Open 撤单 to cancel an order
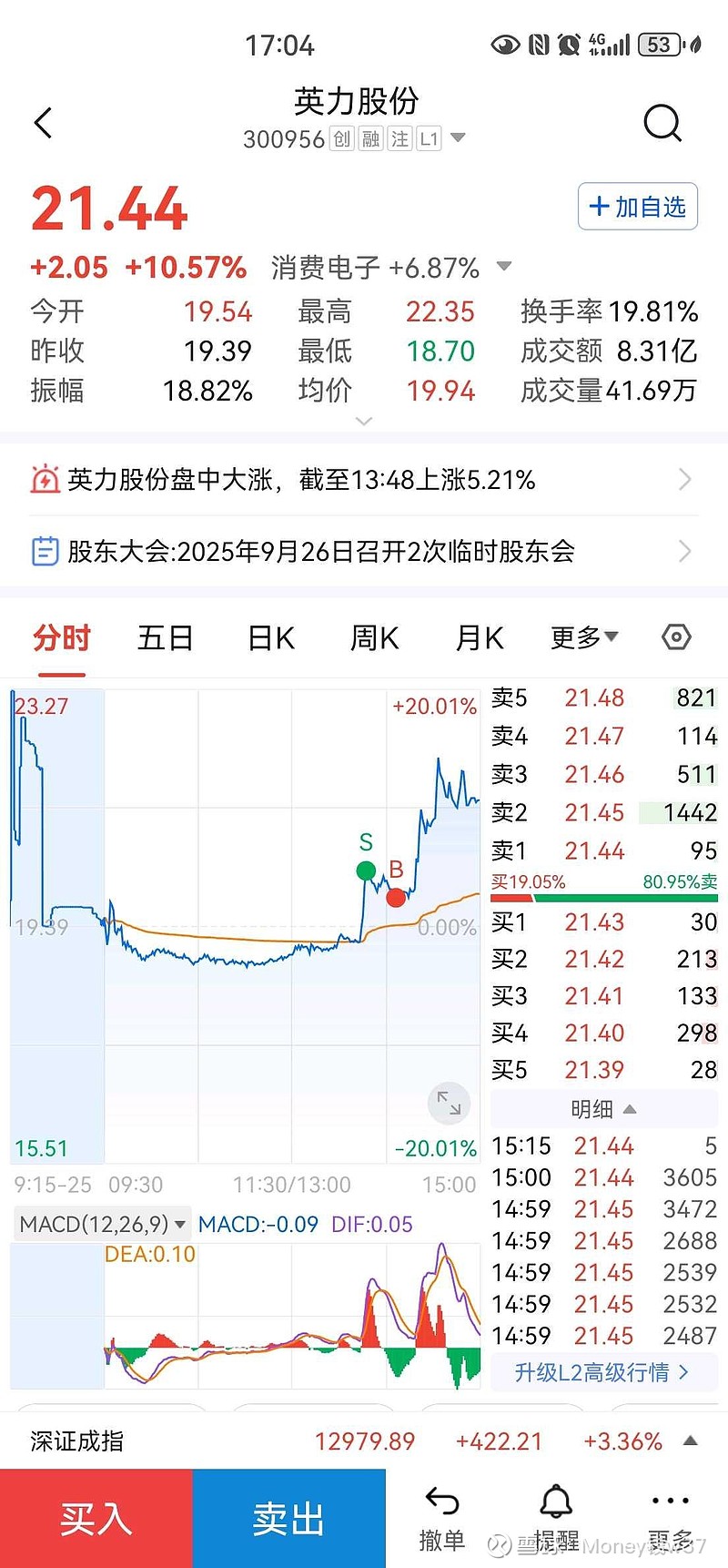 442,1518
